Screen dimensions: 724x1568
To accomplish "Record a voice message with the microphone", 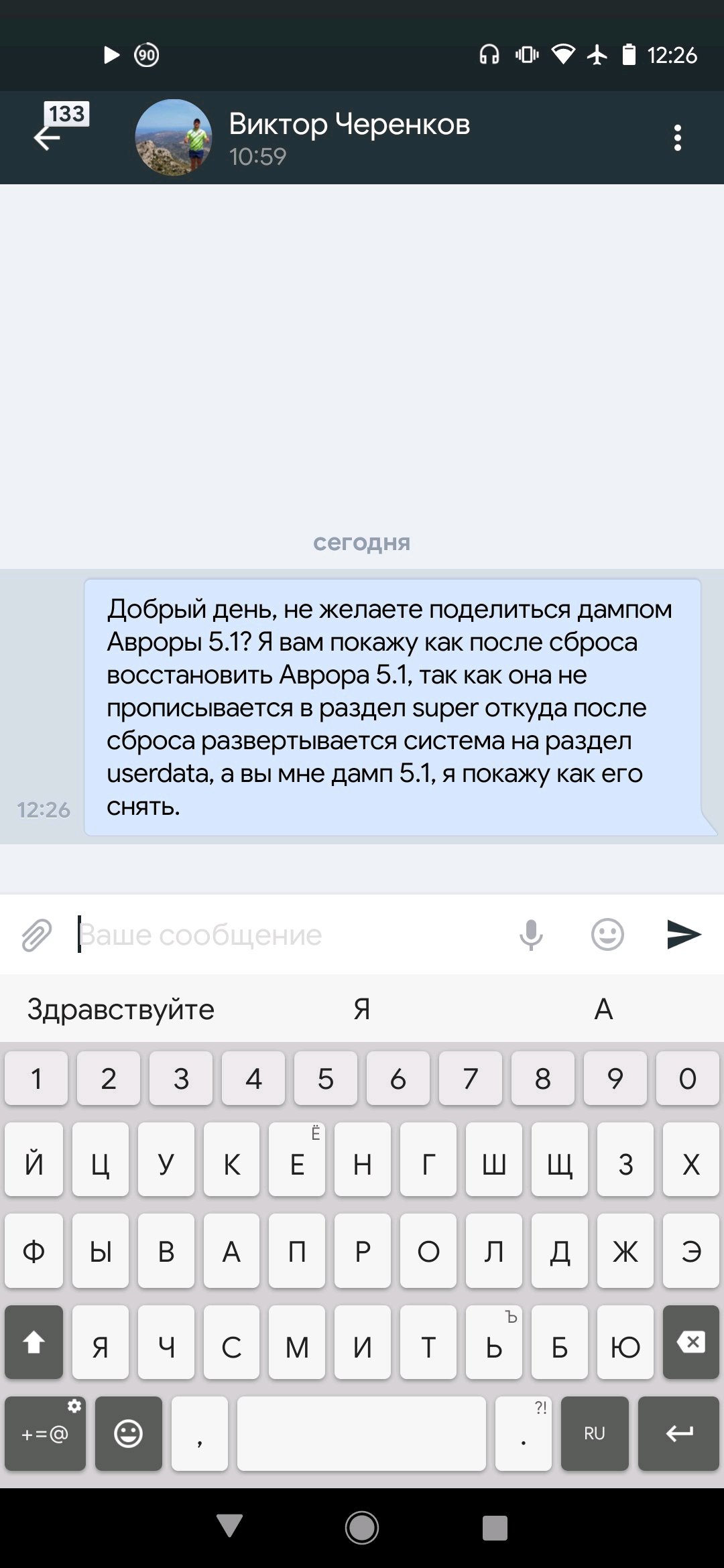I will pyautogui.click(x=532, y=935).
